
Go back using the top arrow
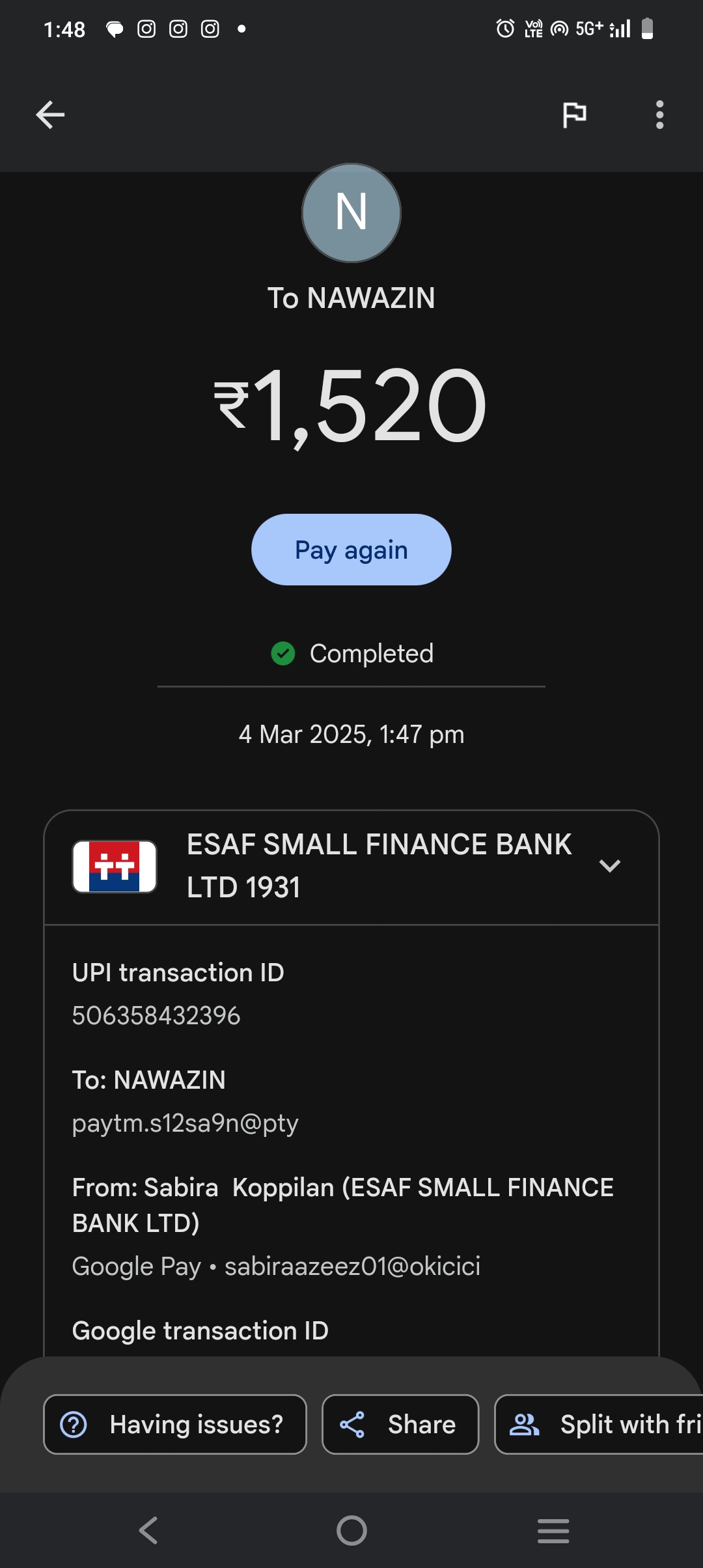[50, 115]
